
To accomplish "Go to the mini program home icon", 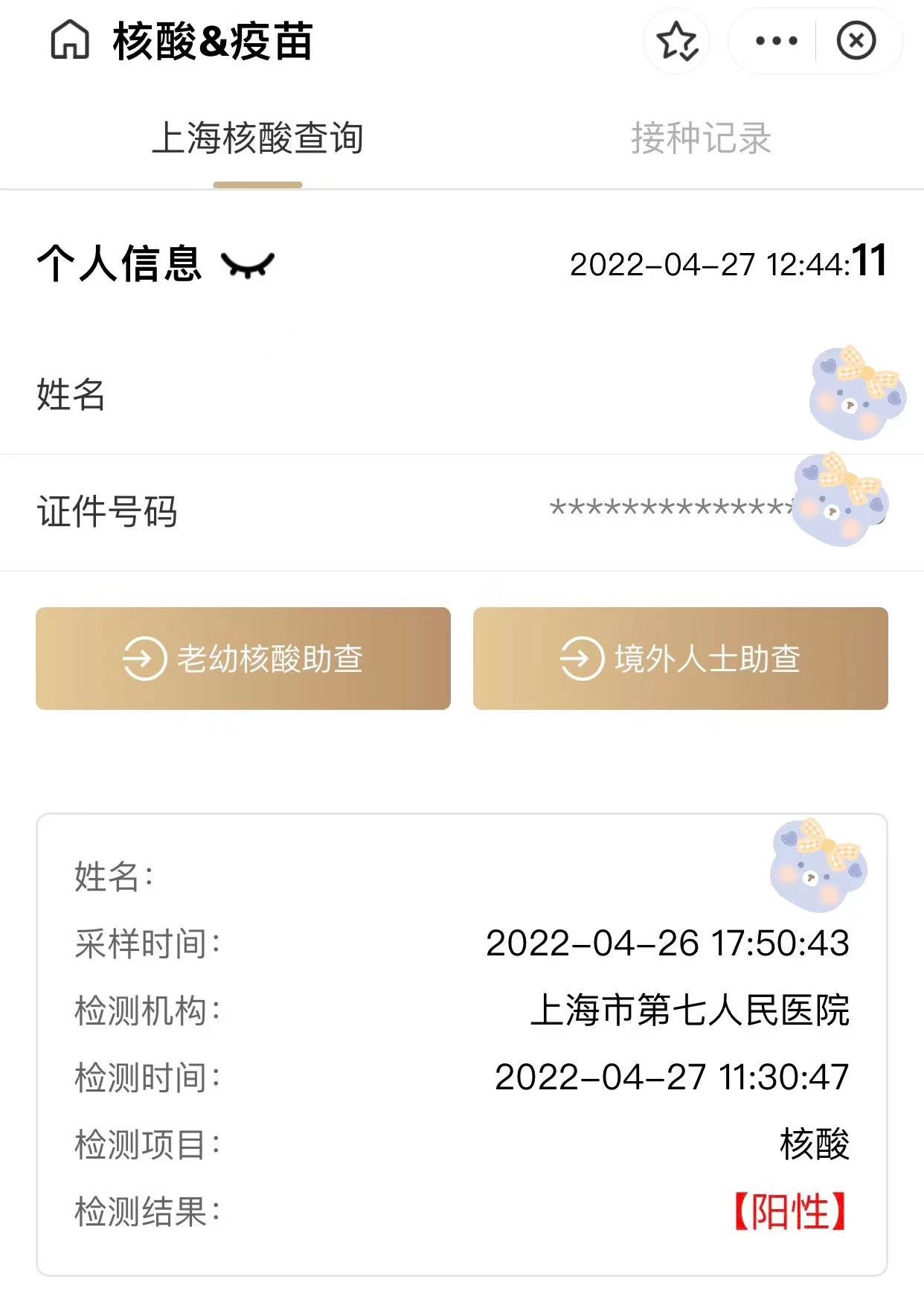I will pyautogui.click(x=70, y=40).
